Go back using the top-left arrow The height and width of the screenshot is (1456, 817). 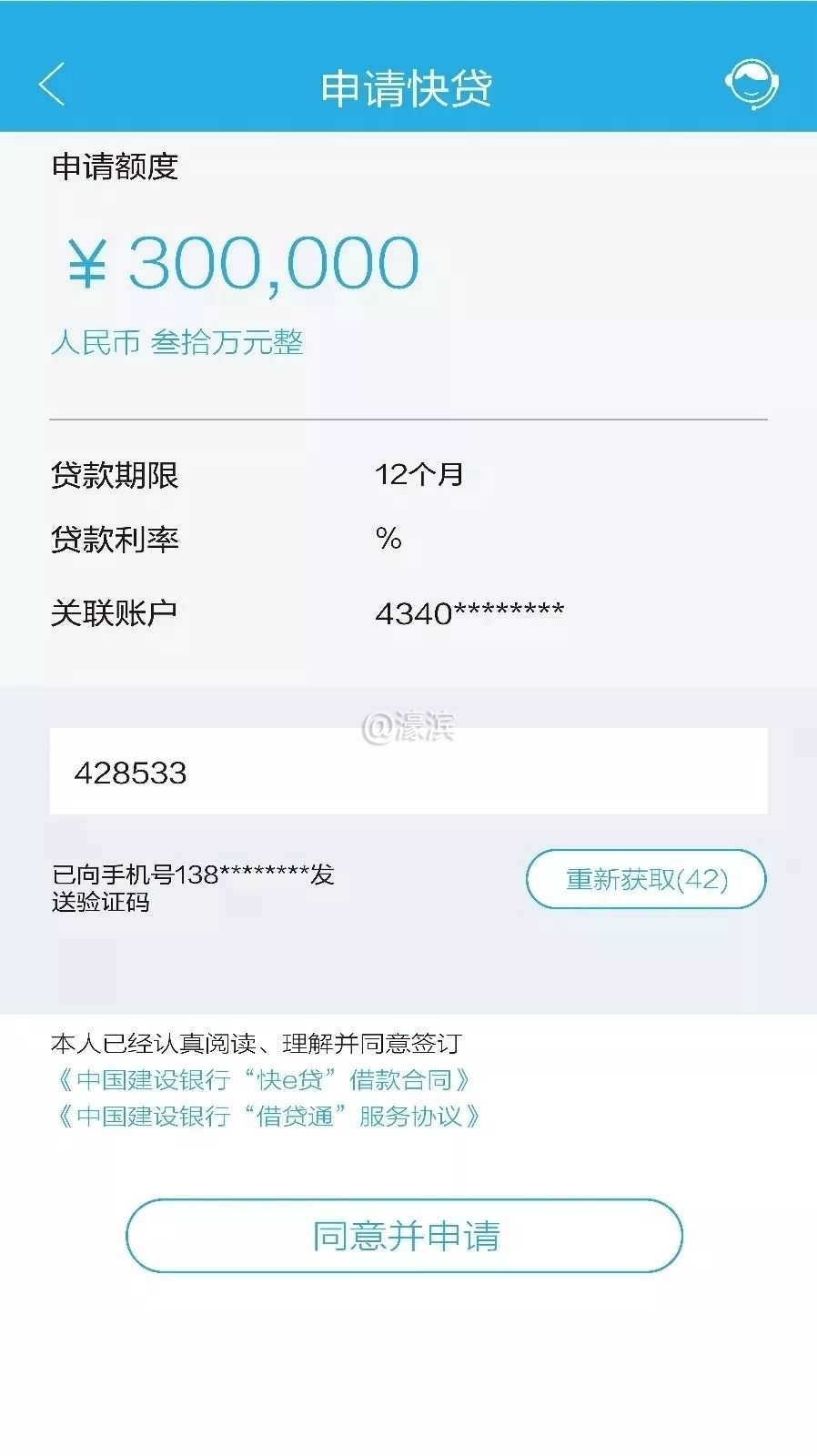[x=53, y=85]
